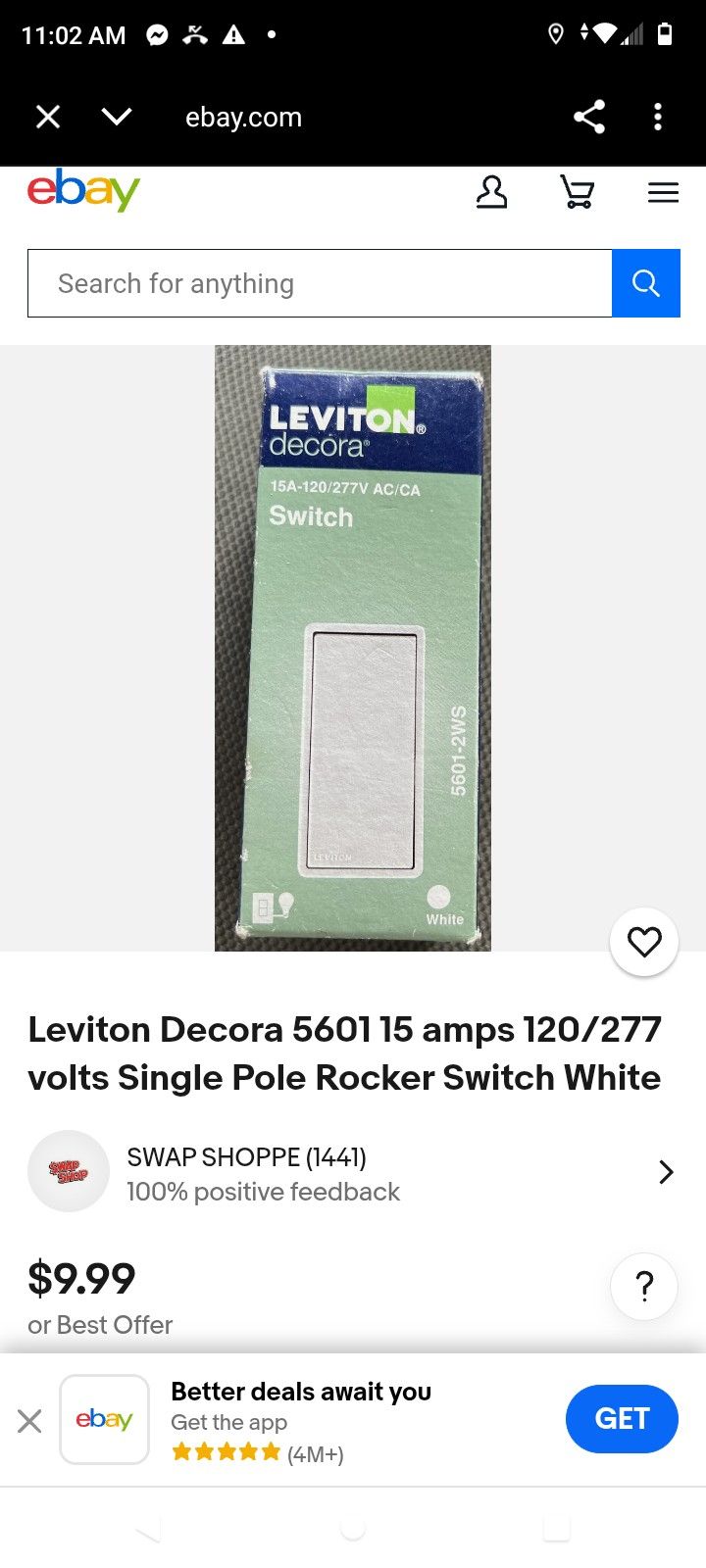The width and height of the screenshot is (706, 1568).
Task: Tap the Search for anything field
Action: (x=319, y=283)
